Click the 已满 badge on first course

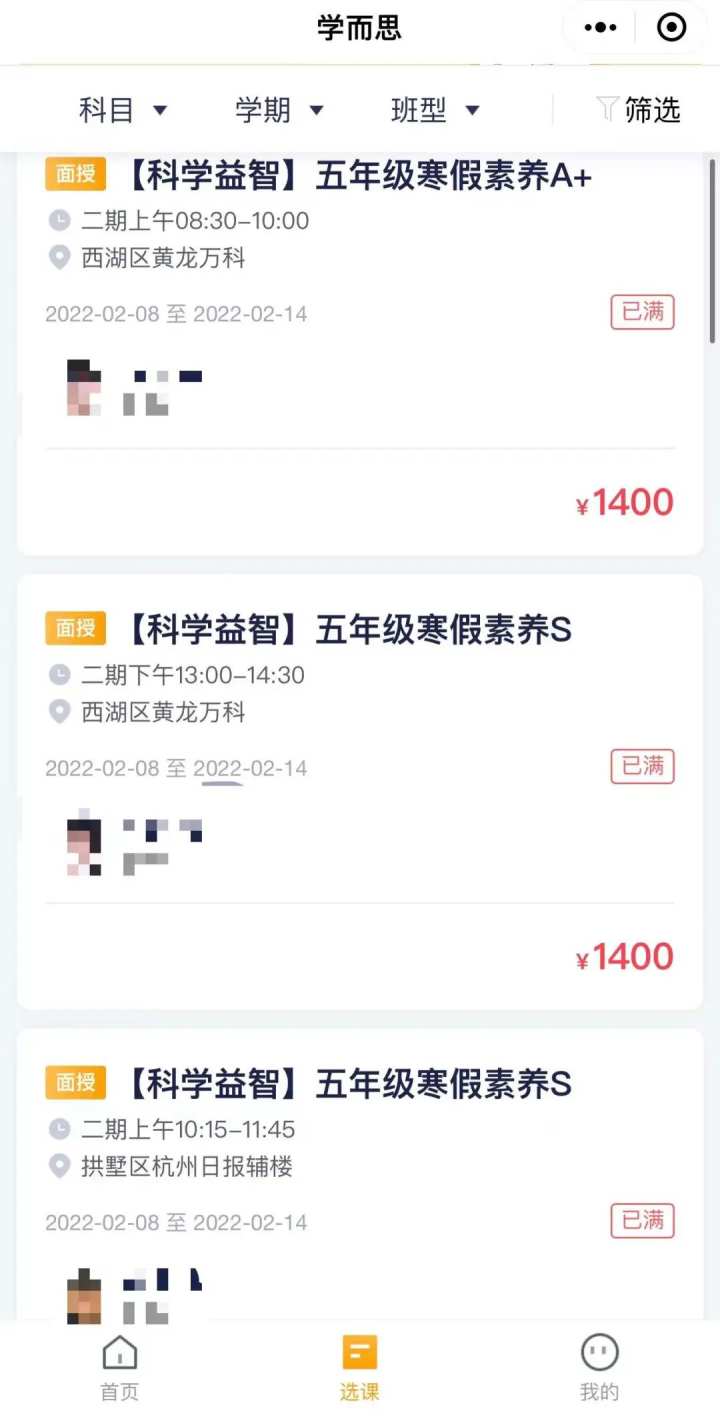642,312
